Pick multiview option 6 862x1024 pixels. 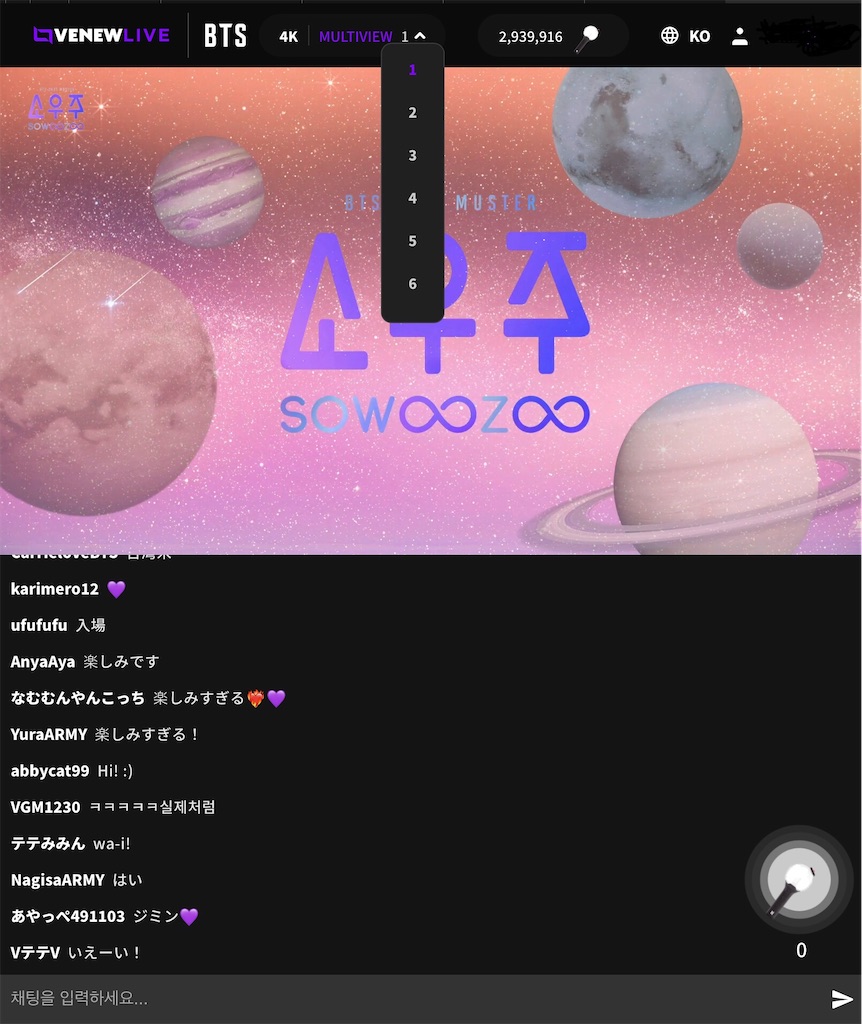(x=412, y=284)
